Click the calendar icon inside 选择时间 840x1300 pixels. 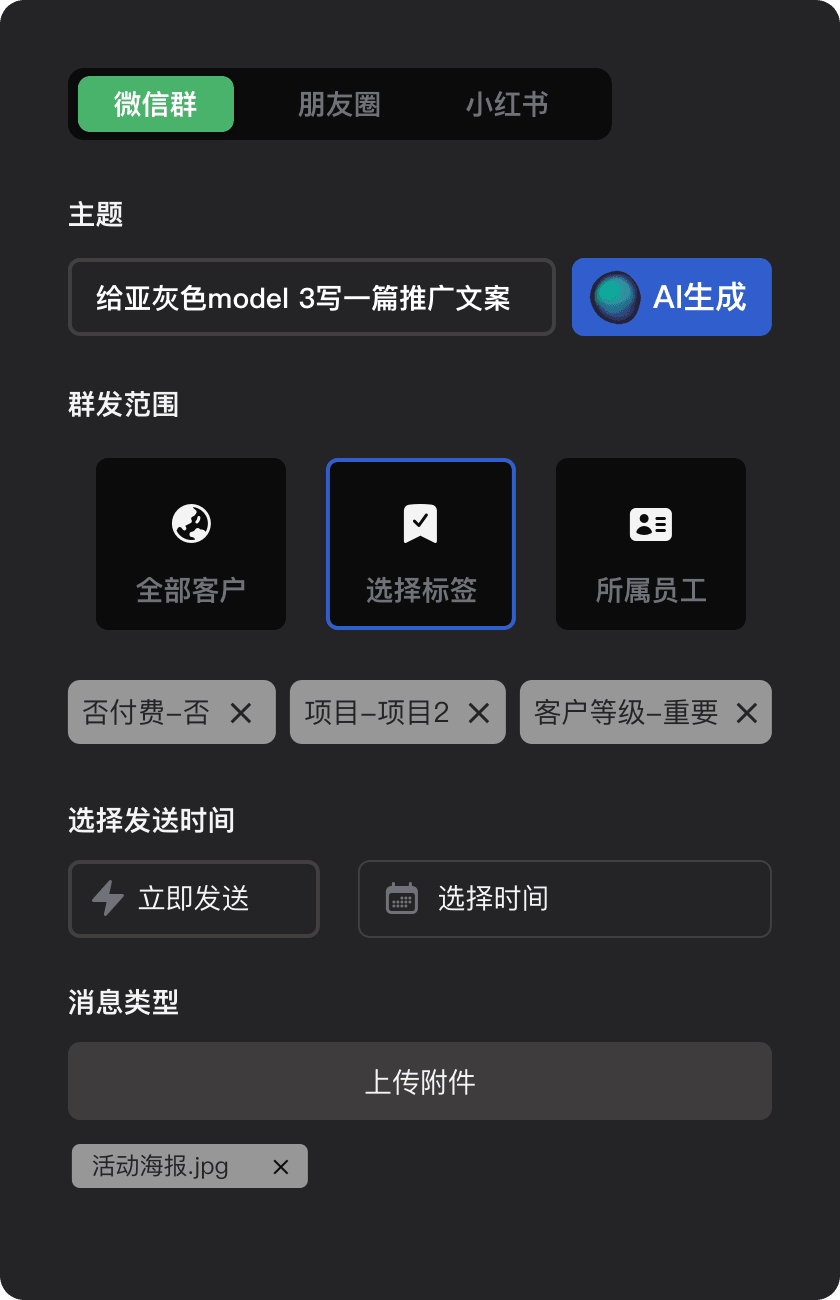click(x=402, y=898)
